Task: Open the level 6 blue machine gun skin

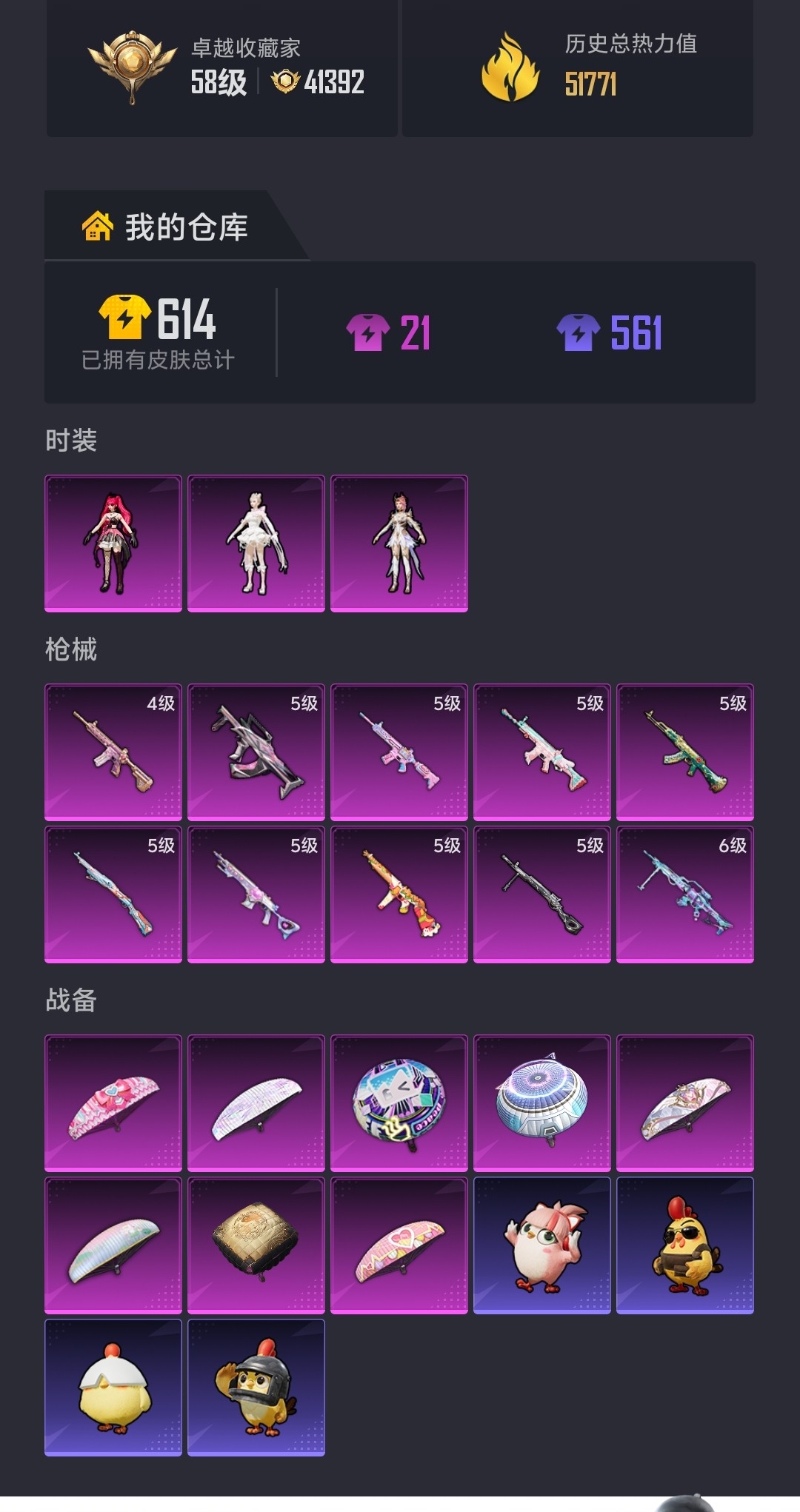Action: point(684,894)
